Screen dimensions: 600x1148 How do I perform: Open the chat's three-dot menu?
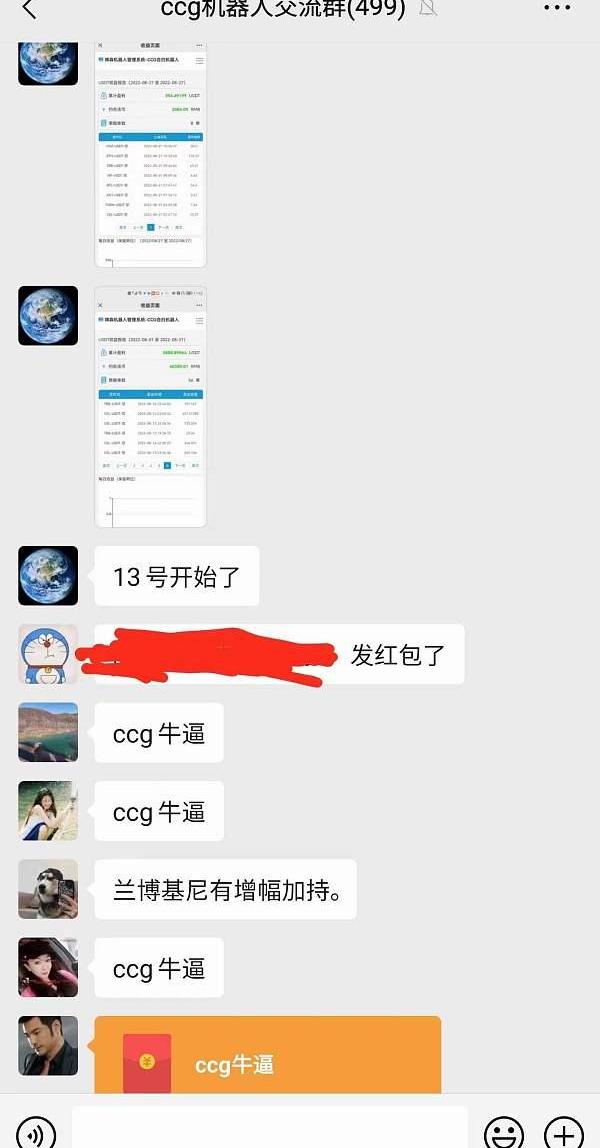click(557, 8)
